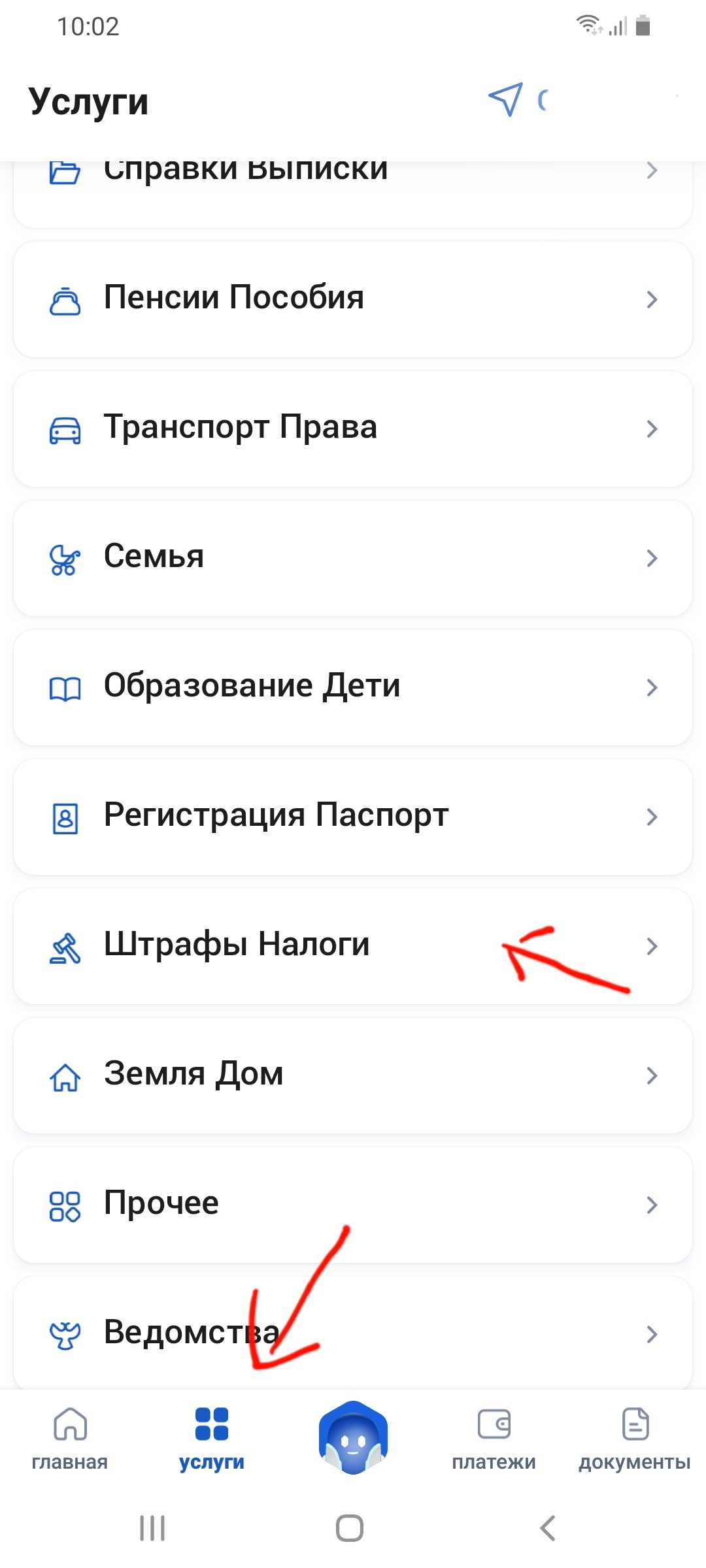The image size is (706, 1568).
Task: Tap the system back button
Action: point(548,1527)
